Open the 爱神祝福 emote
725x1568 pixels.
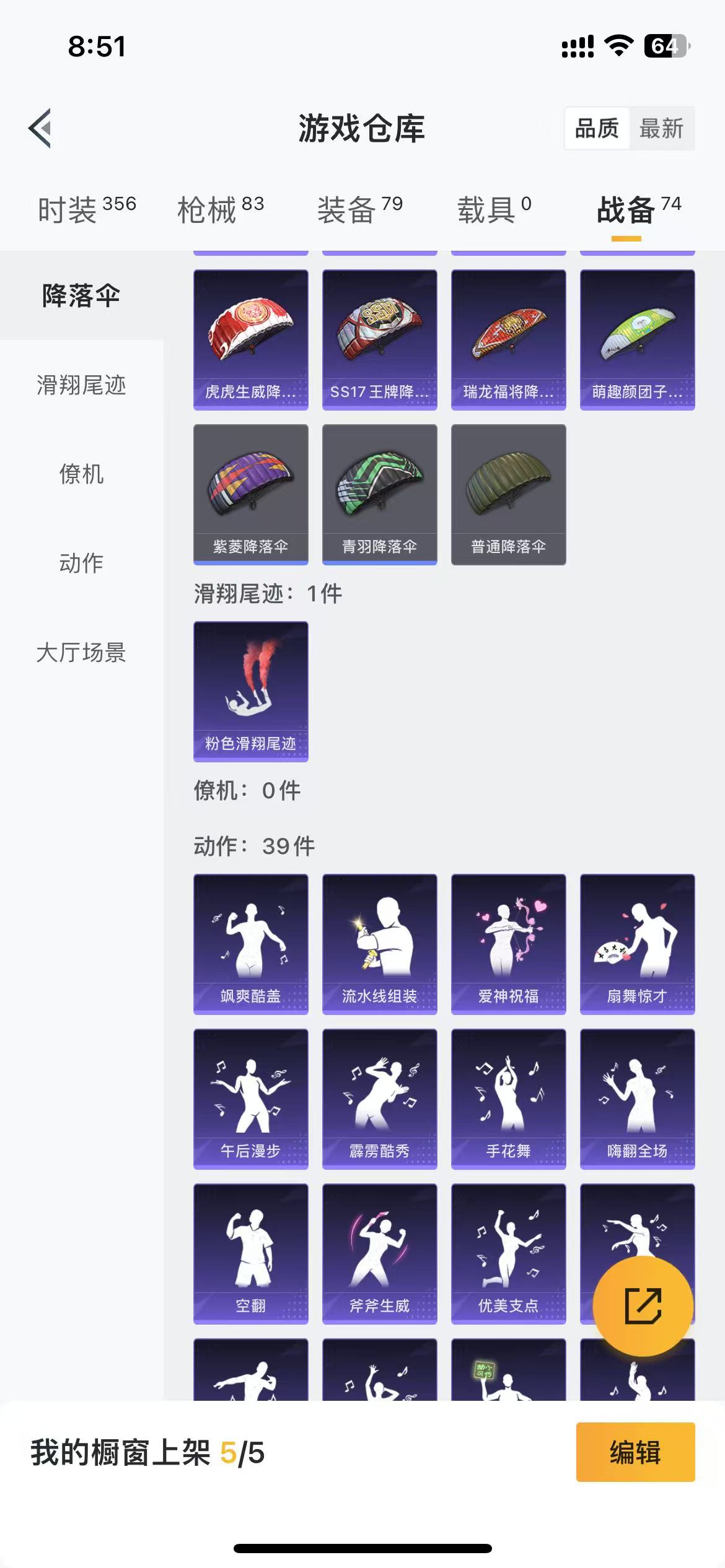pos(509,944)
